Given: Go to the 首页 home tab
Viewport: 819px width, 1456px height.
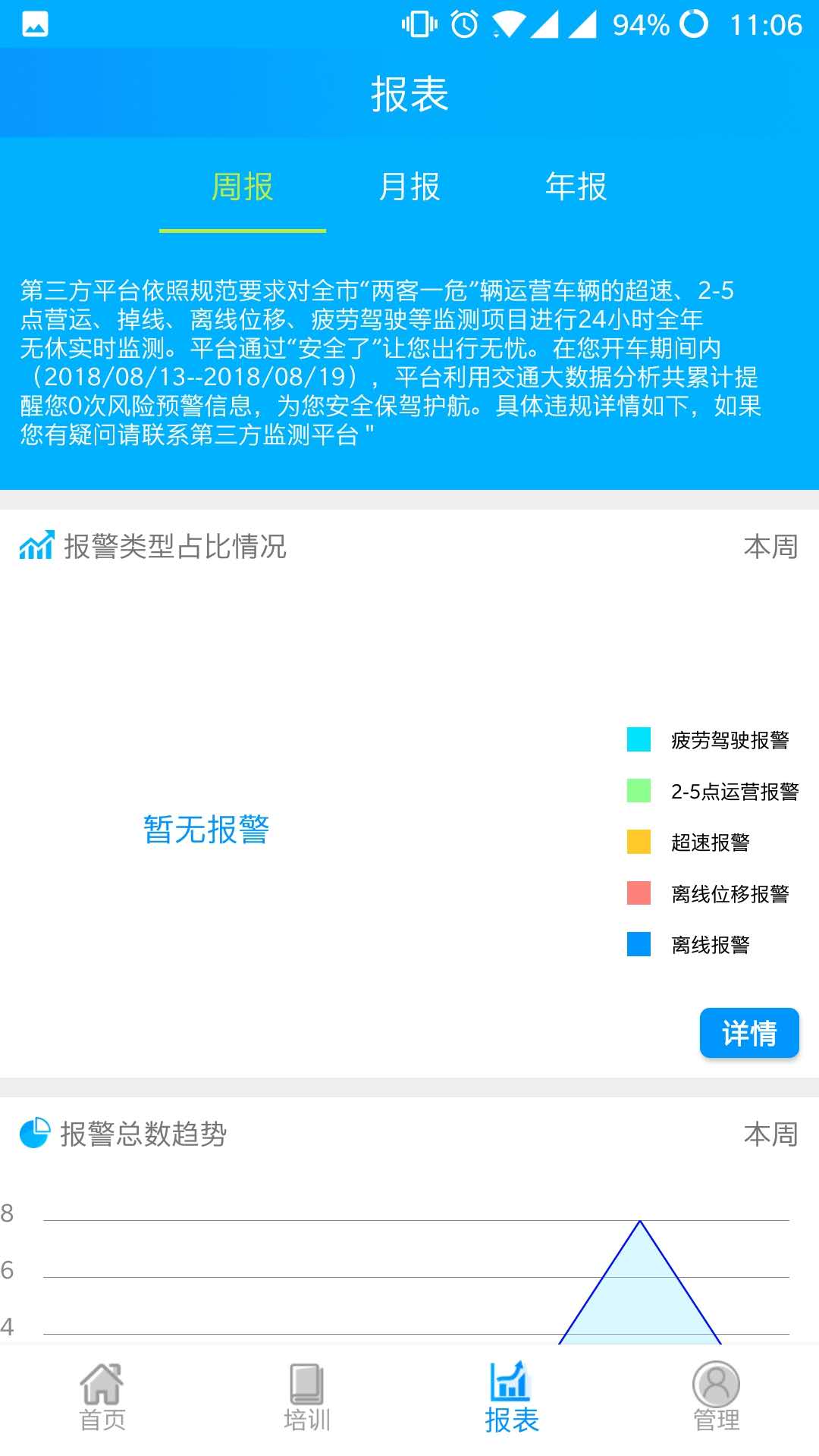Looking at the screenshot, I should point(102,1397).
